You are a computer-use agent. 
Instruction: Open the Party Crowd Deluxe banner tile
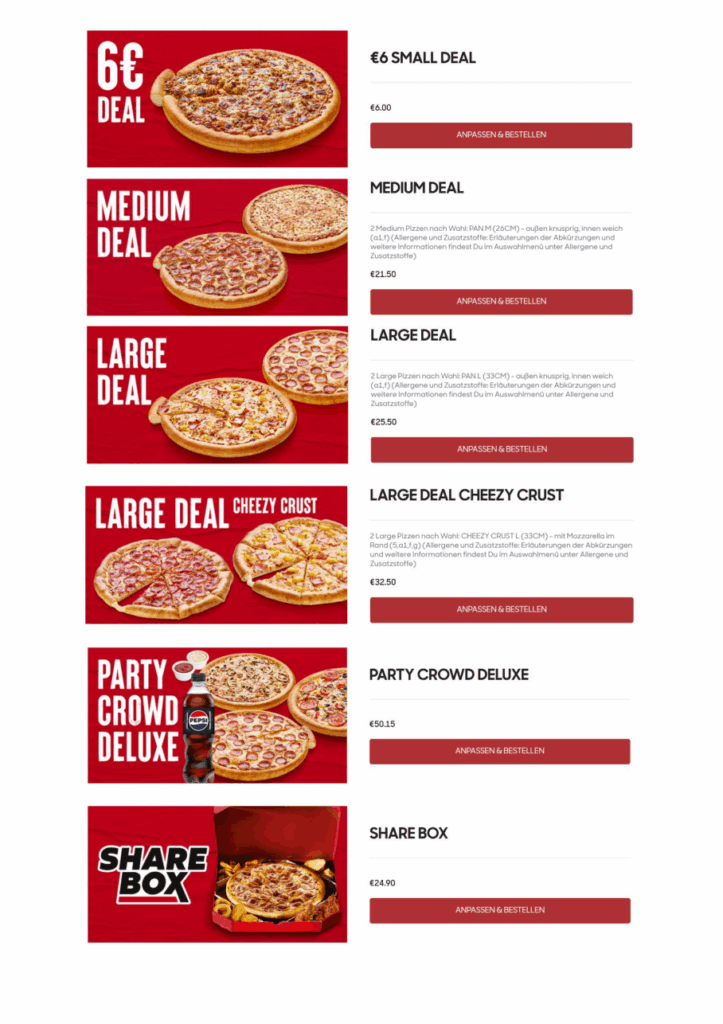click(217, 714)
